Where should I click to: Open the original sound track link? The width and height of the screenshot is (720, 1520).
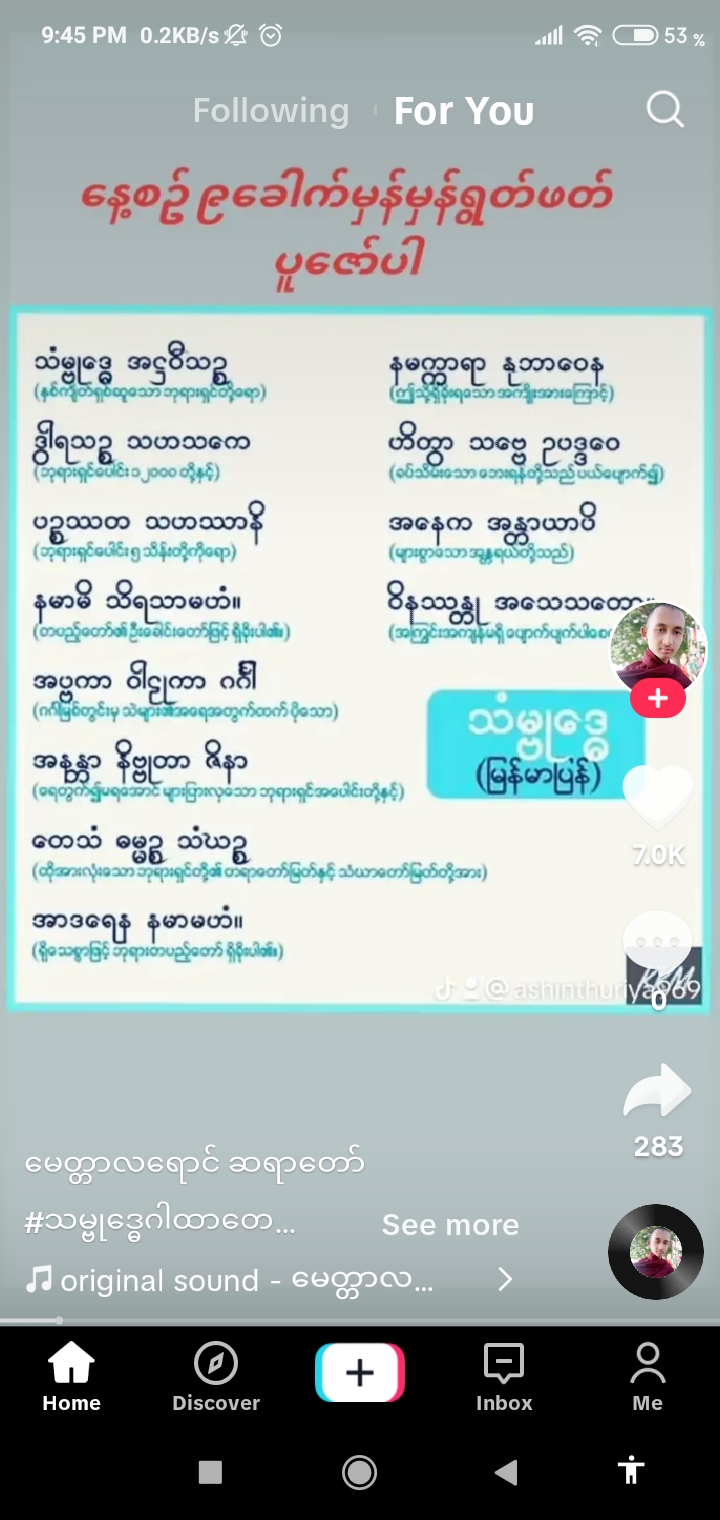click(246, 1280)
